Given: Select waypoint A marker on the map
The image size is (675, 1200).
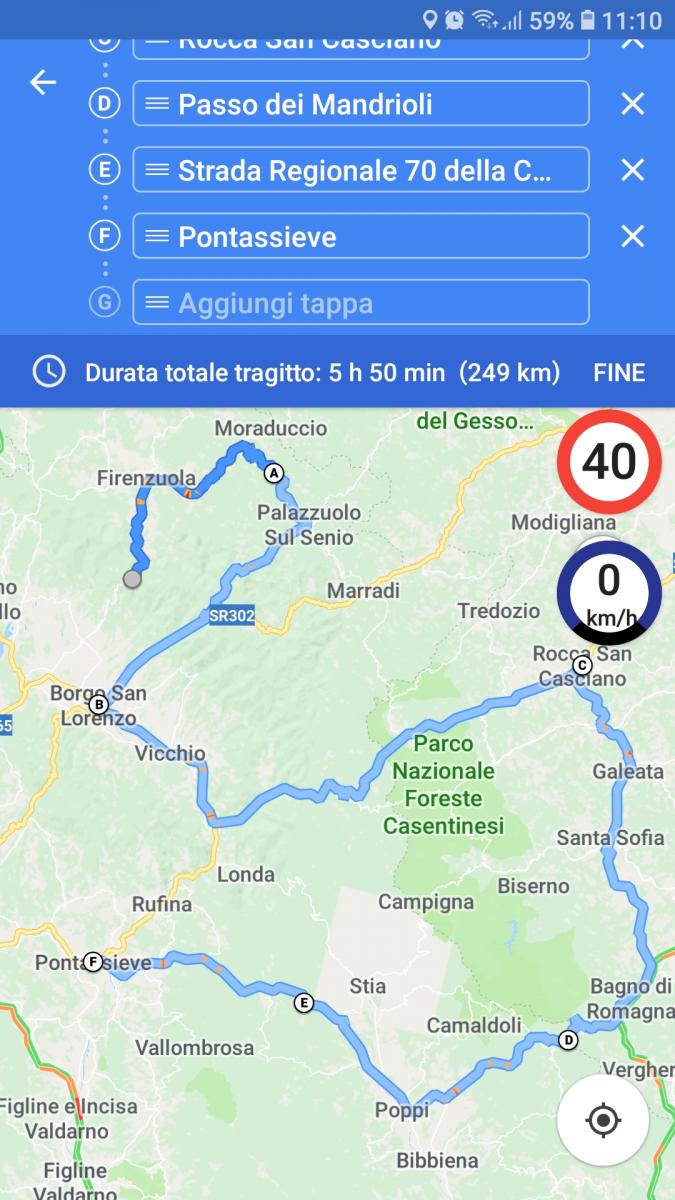Looking at the screenshot, I should tap(273, 473).
